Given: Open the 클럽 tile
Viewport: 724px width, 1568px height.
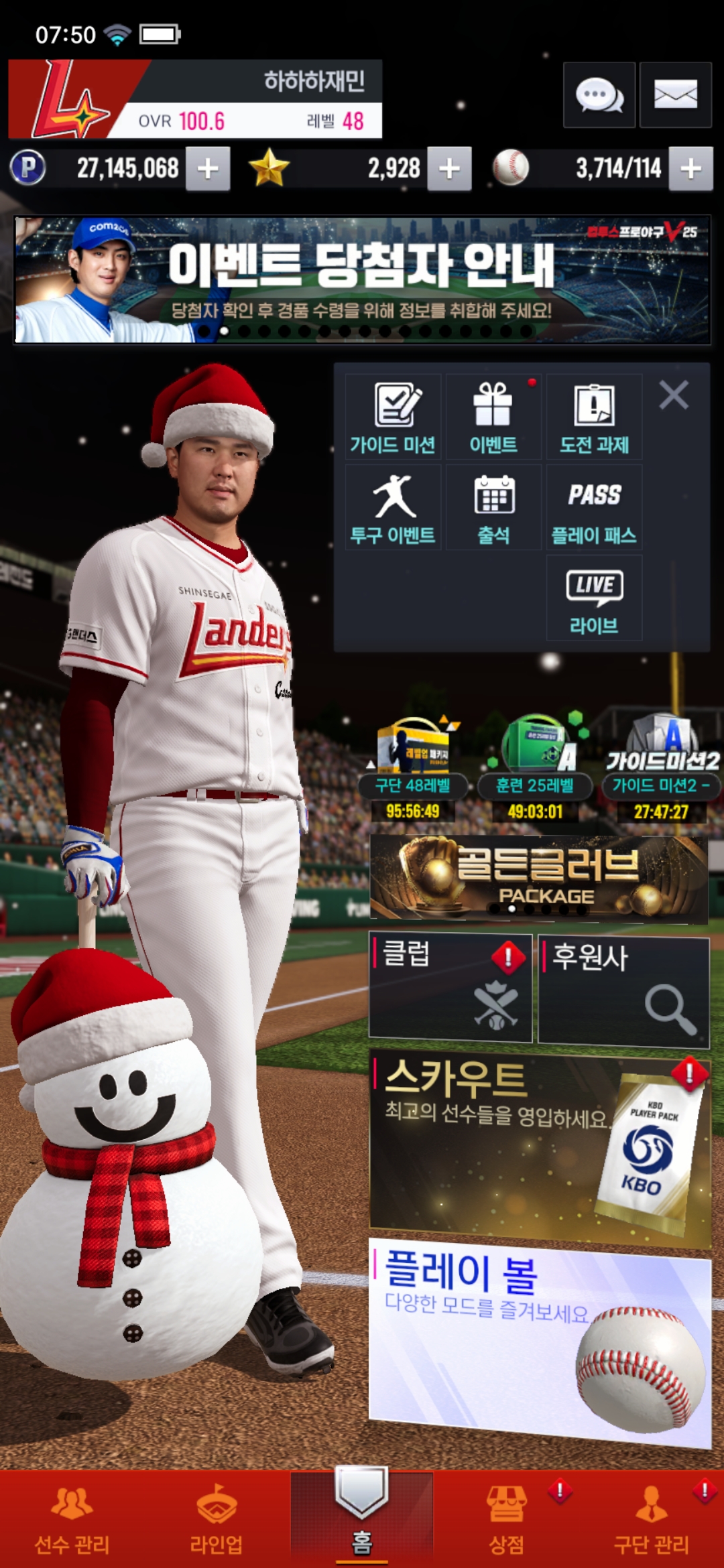Looking at the screenshot, I should (x=450, y=987).
